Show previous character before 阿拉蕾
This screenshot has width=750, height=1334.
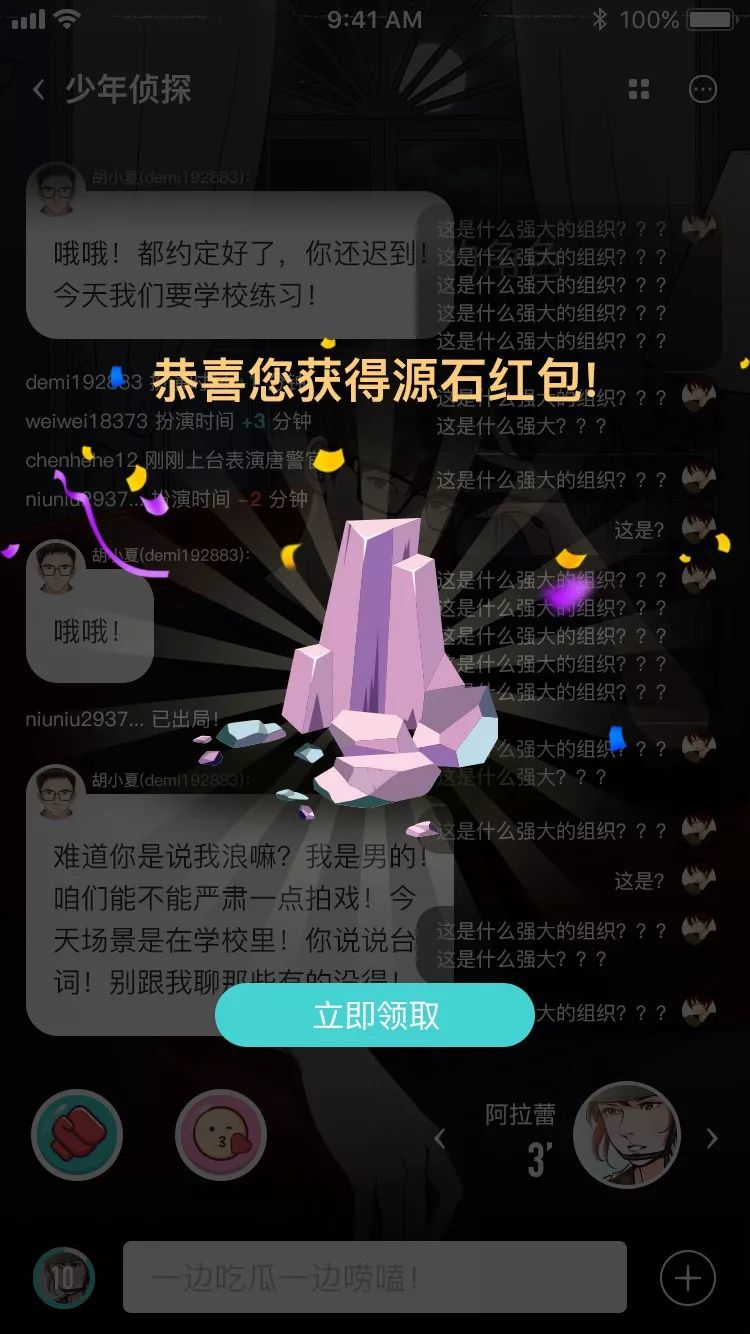(440, 1138)
